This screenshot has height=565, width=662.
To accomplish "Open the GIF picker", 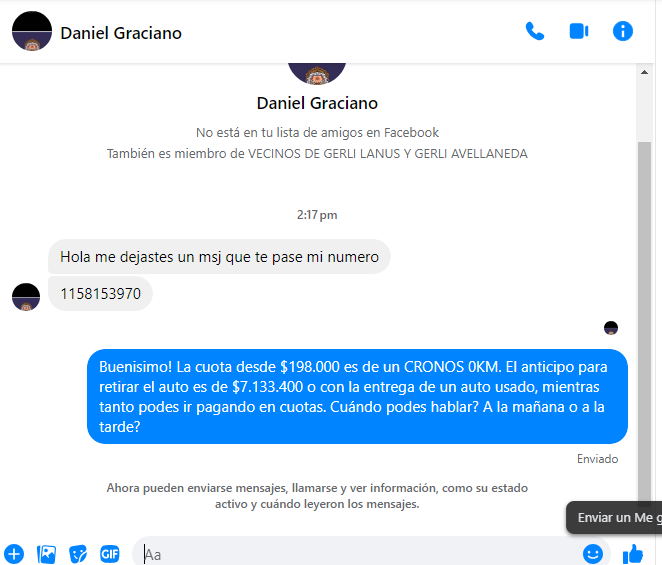I will [x=110, y=553].
